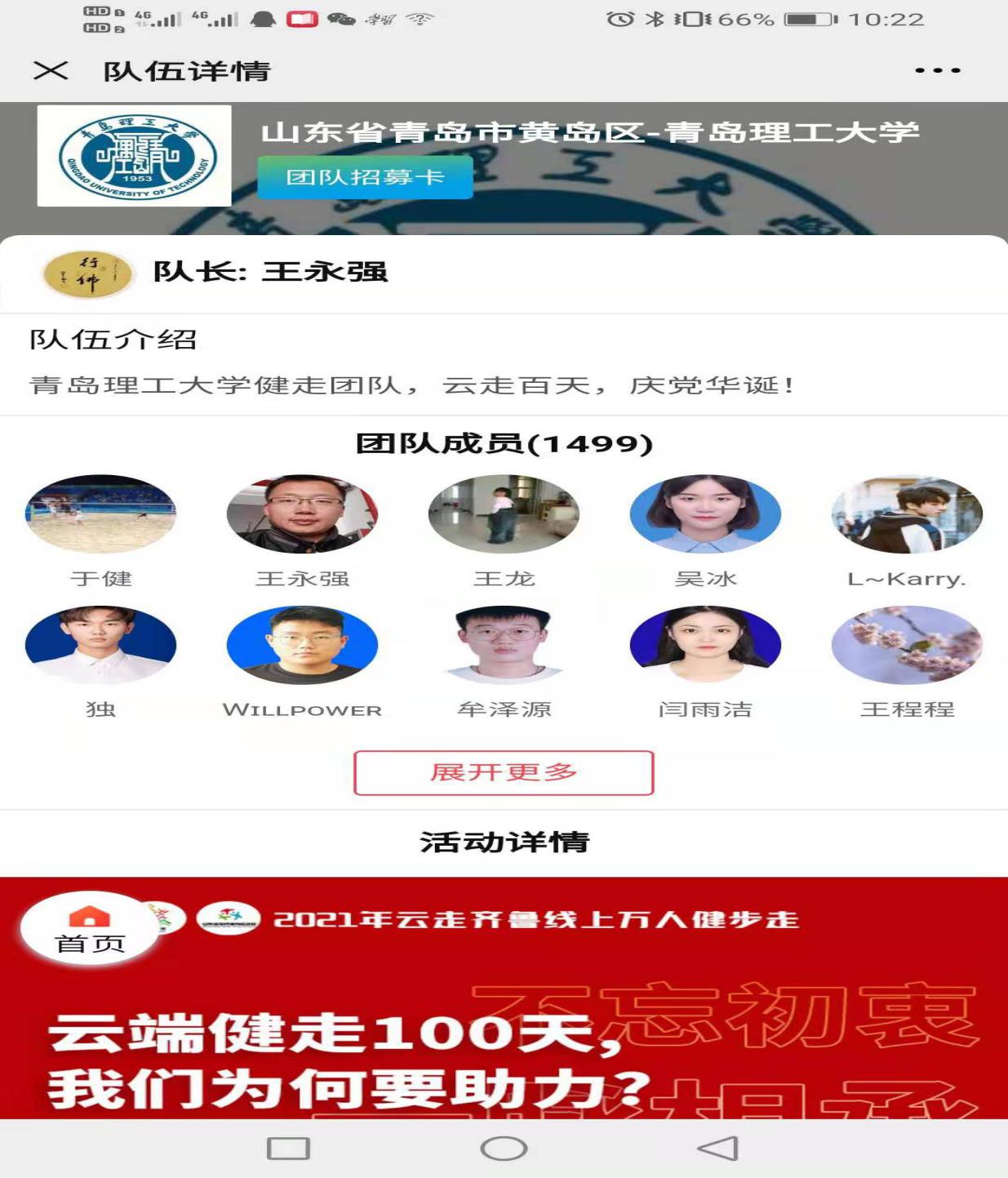Go to the system home screen
Viewport: 1008px width, 1178px height.
click(504, 1149)
